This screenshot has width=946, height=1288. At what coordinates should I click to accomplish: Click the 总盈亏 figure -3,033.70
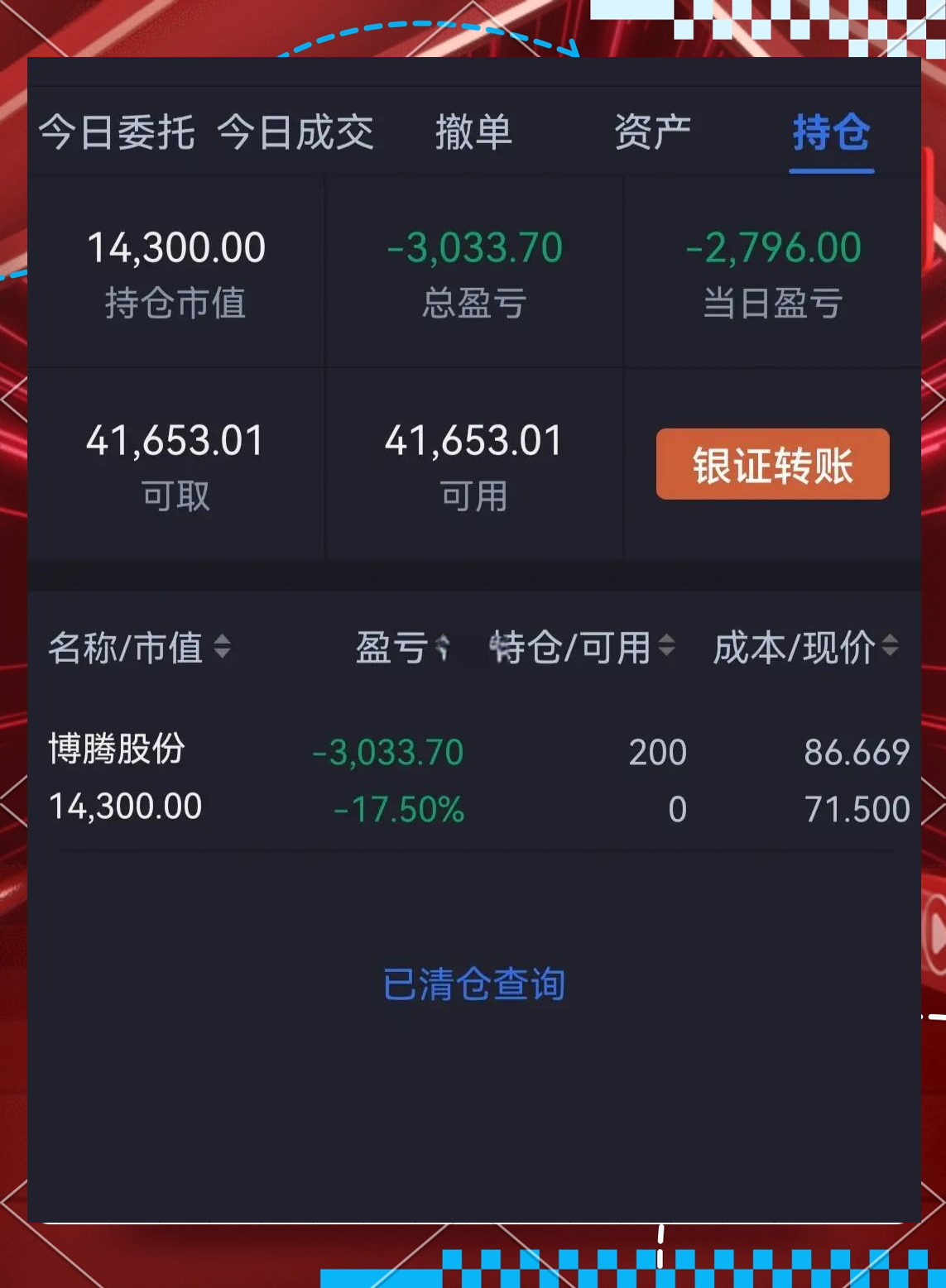pos(473,247)
